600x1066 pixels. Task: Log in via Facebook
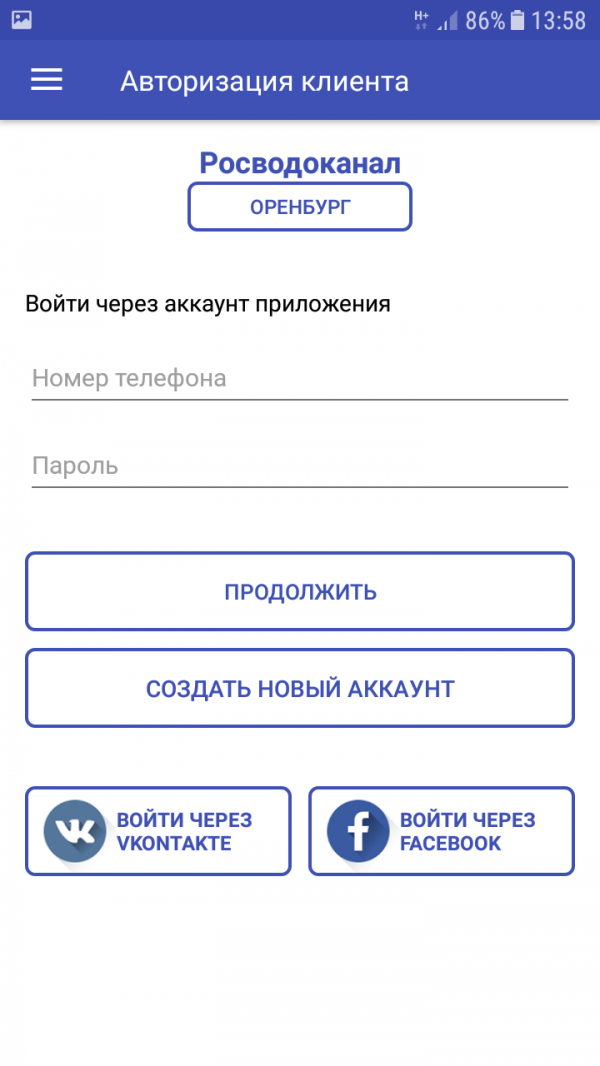[x=442, y=831]
